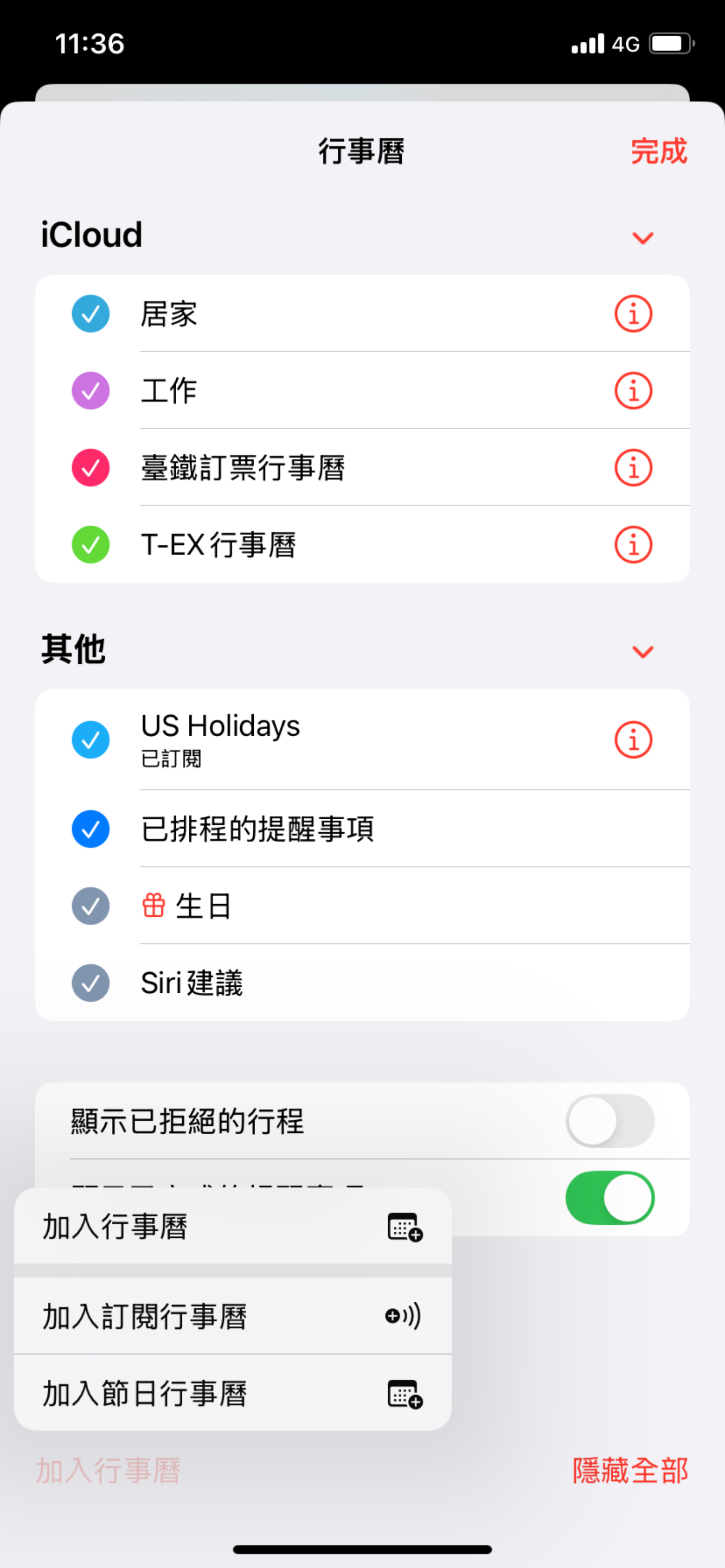The height and width of the screenshot is (1568, 725).
Task: View details of 臺鐵訂票行事曆
Action: click(633, 467)
